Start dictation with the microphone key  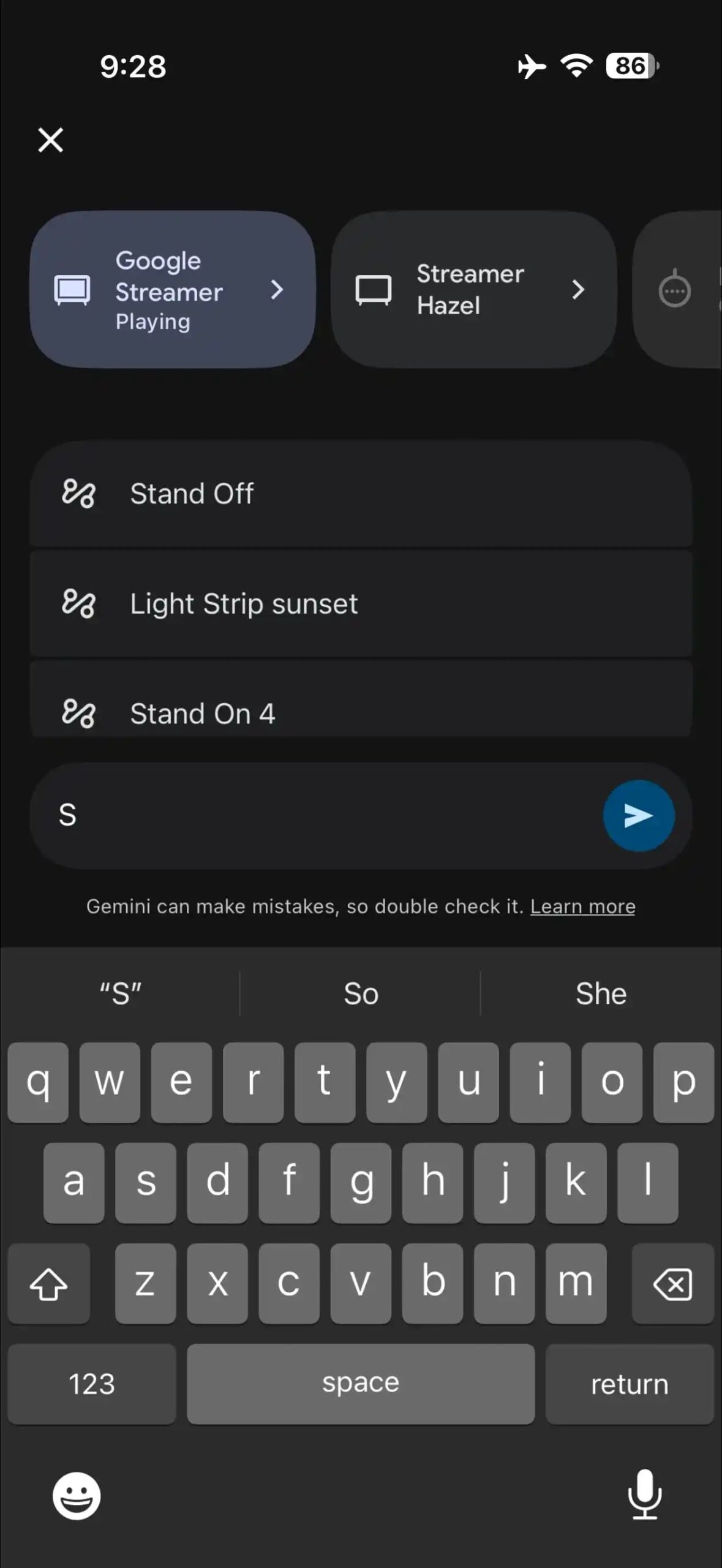[644, 1495]
